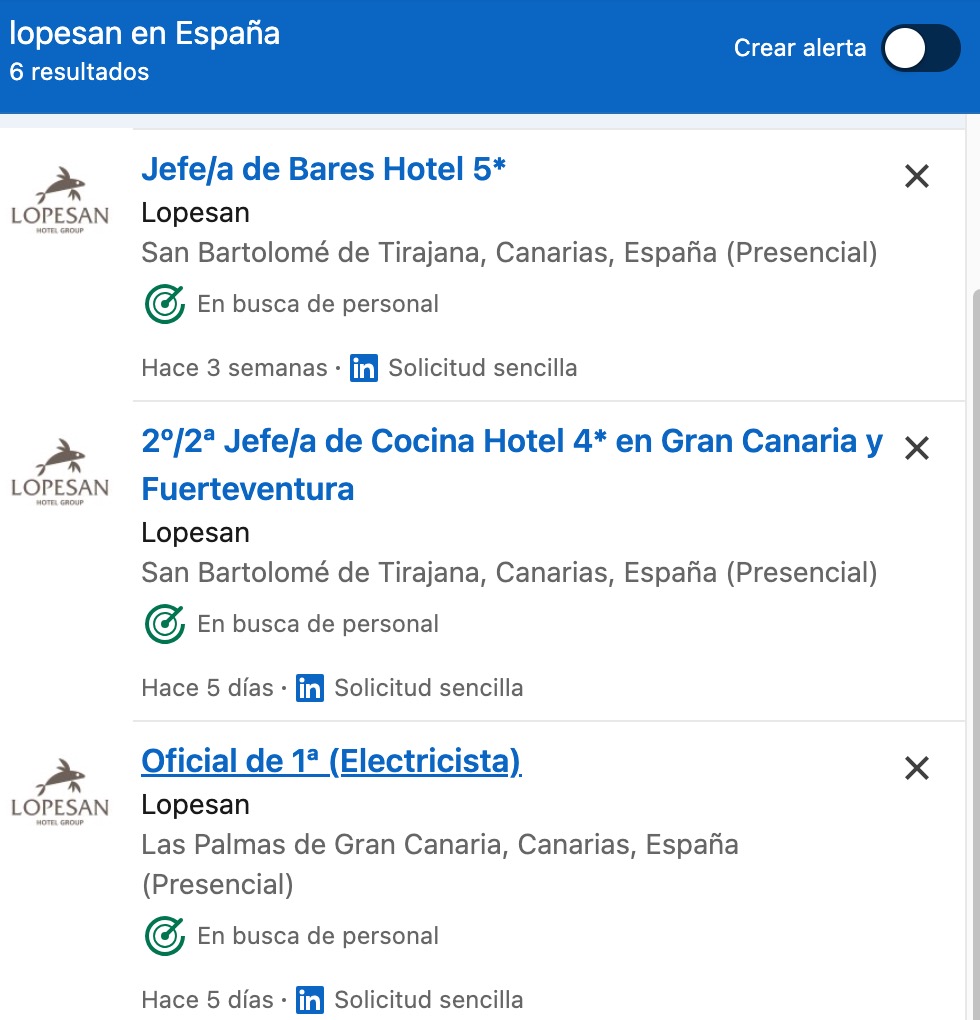980x1020 pixels.
Task: Click the LinkedIn badge on the Cocina job posting
Action: coord(311,688)
